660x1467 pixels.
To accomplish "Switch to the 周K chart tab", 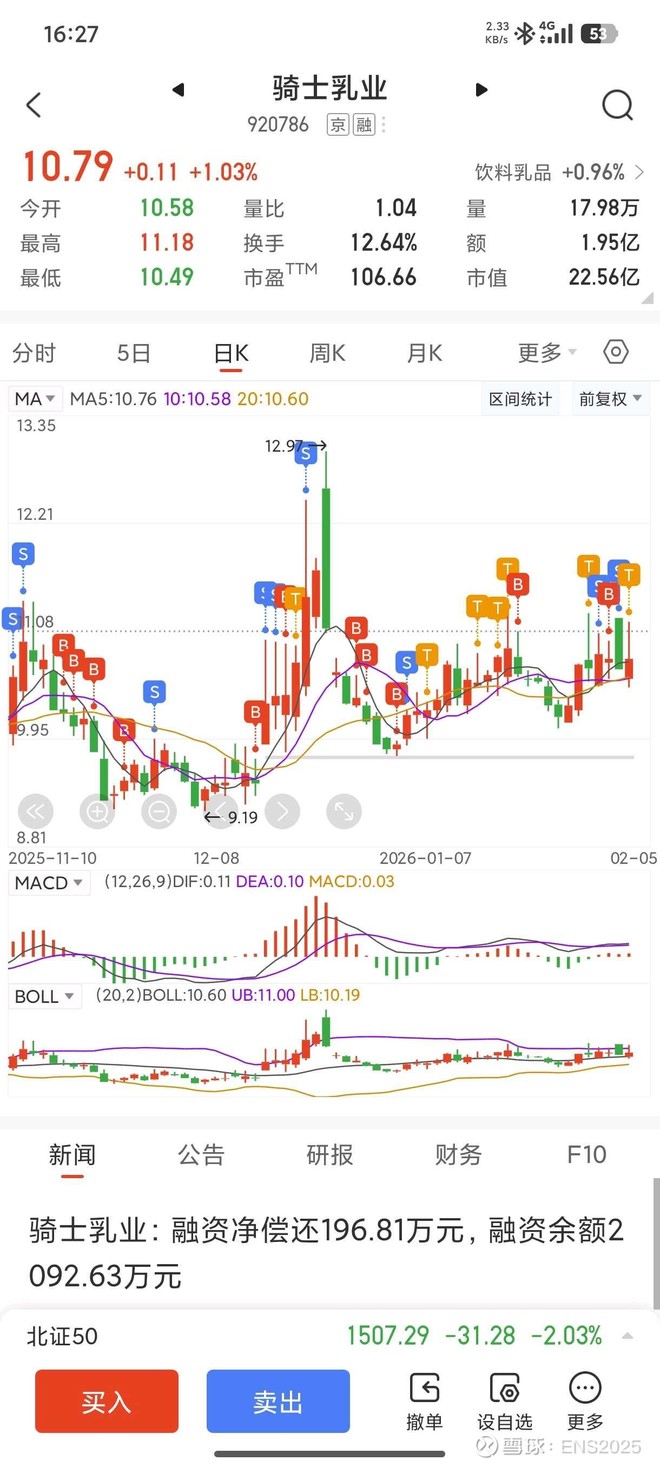I will 327,353.
